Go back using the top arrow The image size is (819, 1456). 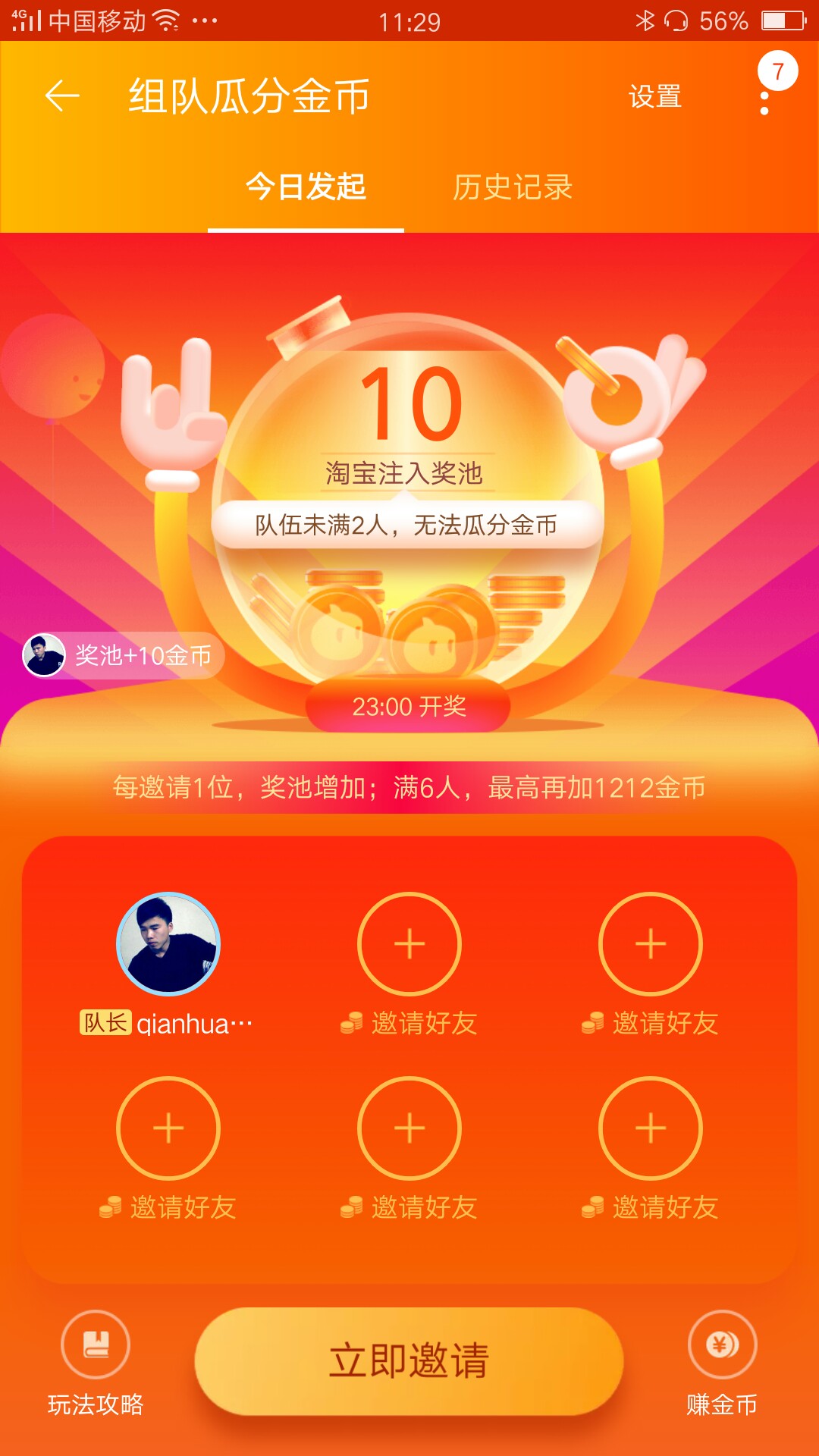pos(62,96)
